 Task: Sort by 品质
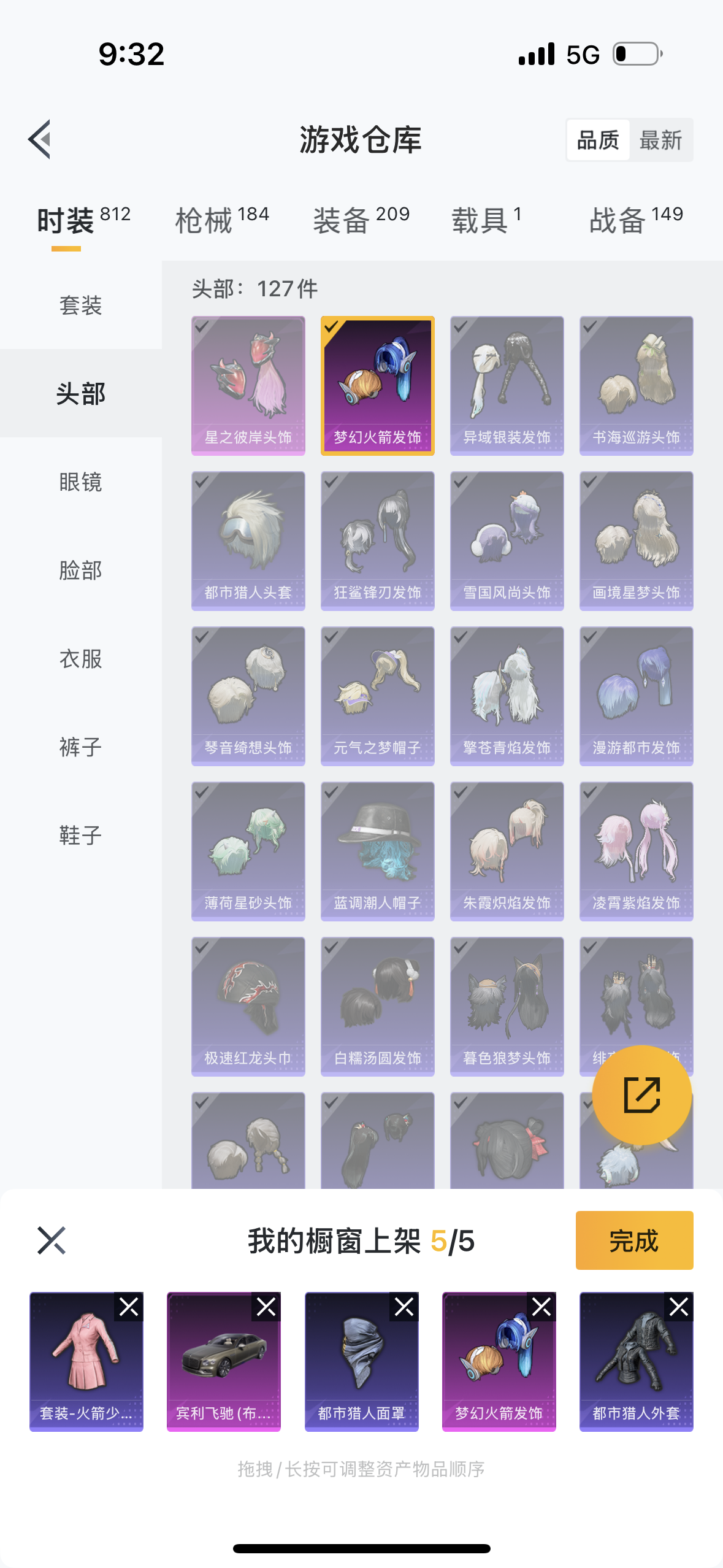[598, 140]
